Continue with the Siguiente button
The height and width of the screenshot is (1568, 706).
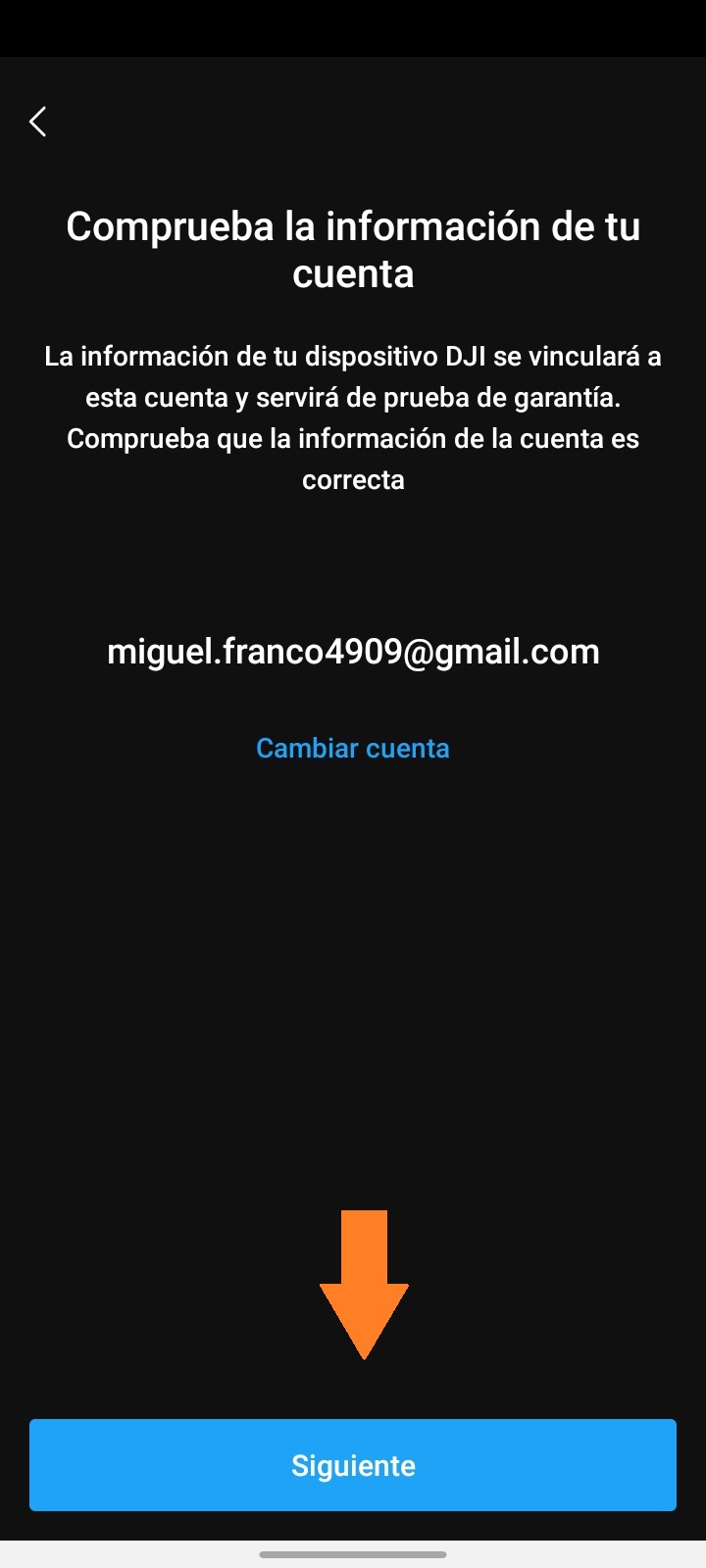point(353,1465)
